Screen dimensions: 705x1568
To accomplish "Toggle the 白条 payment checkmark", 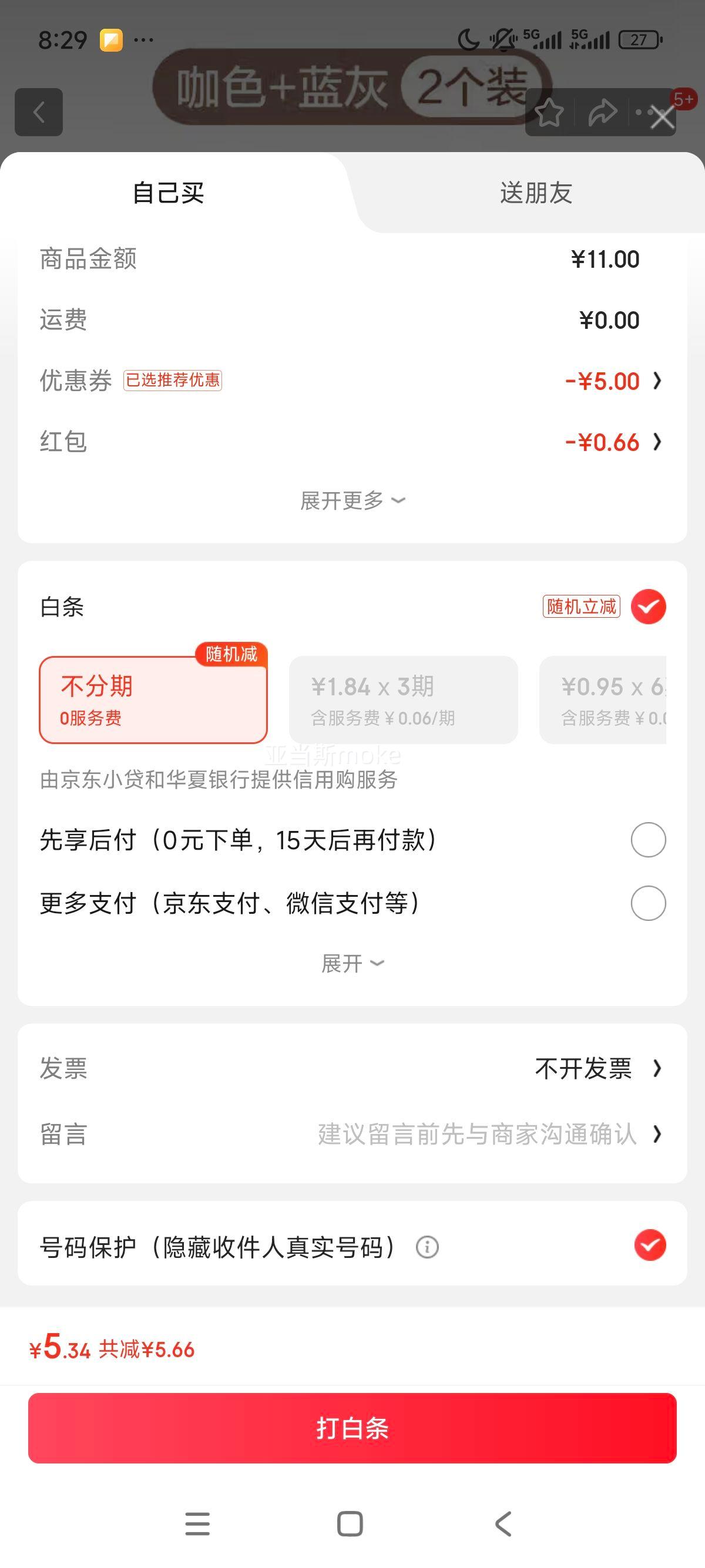I will click(649, 607).
